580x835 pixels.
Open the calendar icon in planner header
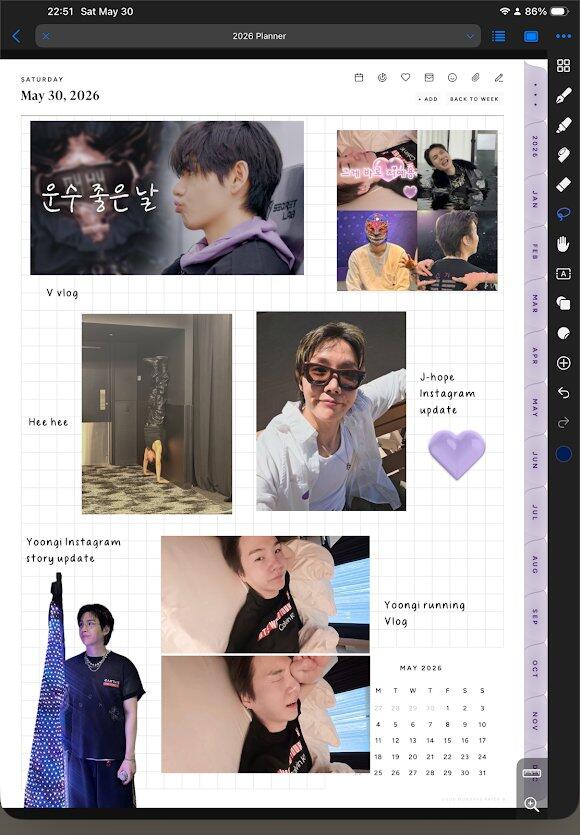point(359,78)
